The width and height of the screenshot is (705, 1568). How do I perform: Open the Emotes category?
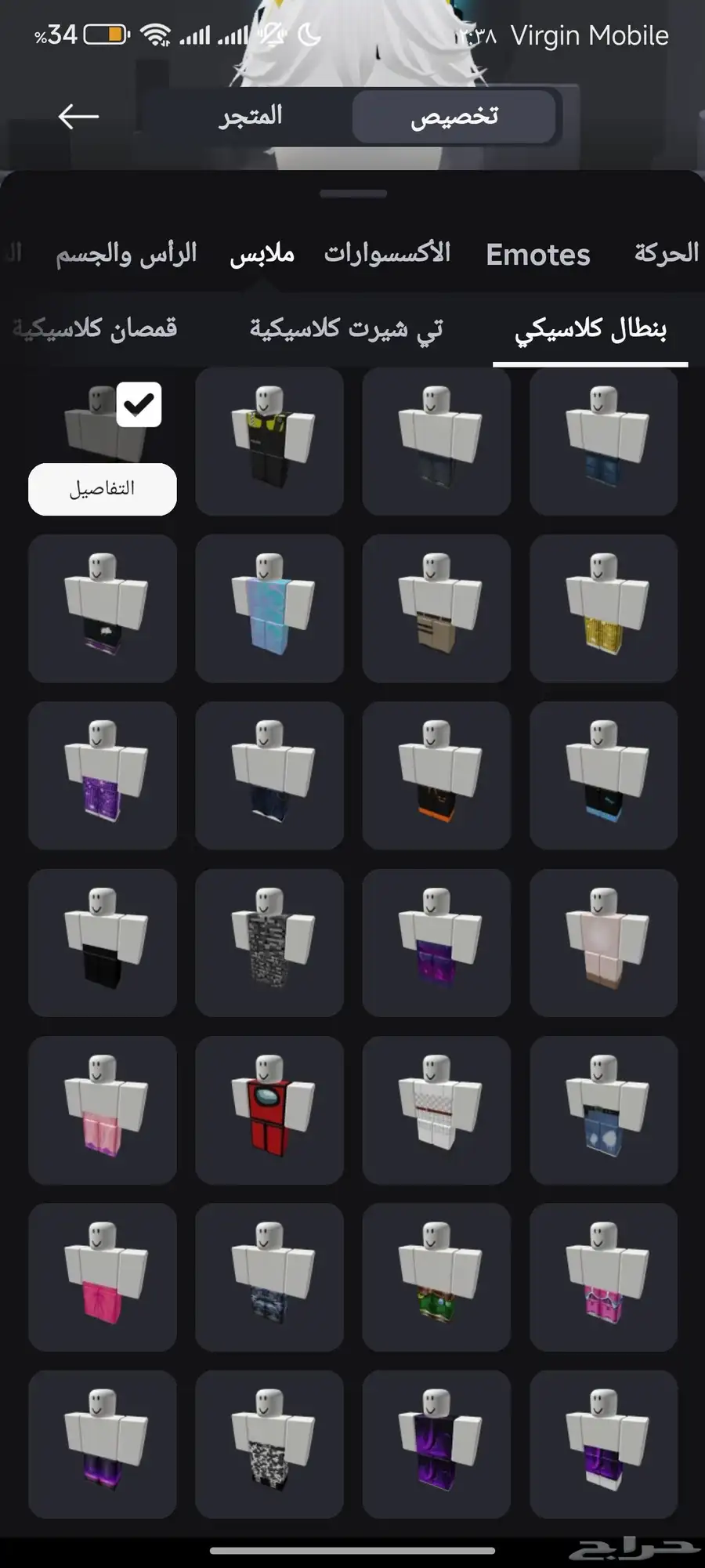tap(537, 255)
